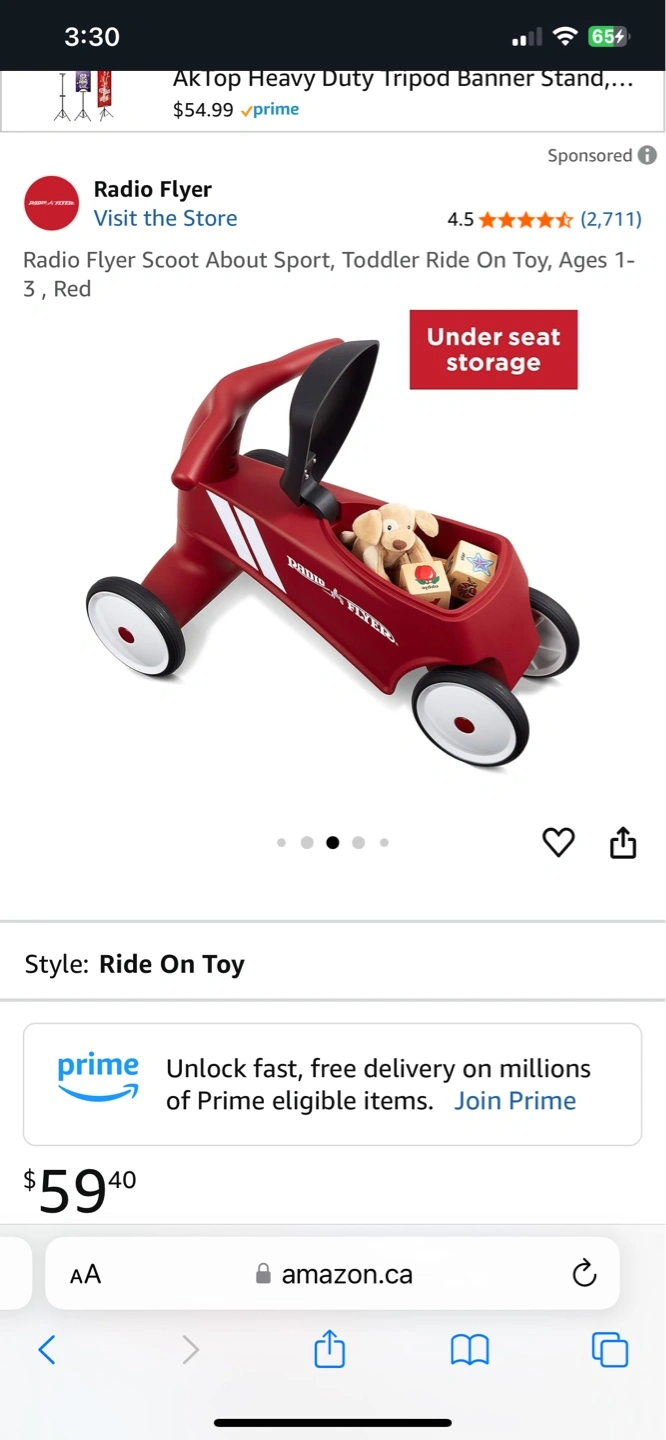The width and height of the screenshot is (666, 1440).
Task: Go back to the previous page
Action: coord(46,1351)
